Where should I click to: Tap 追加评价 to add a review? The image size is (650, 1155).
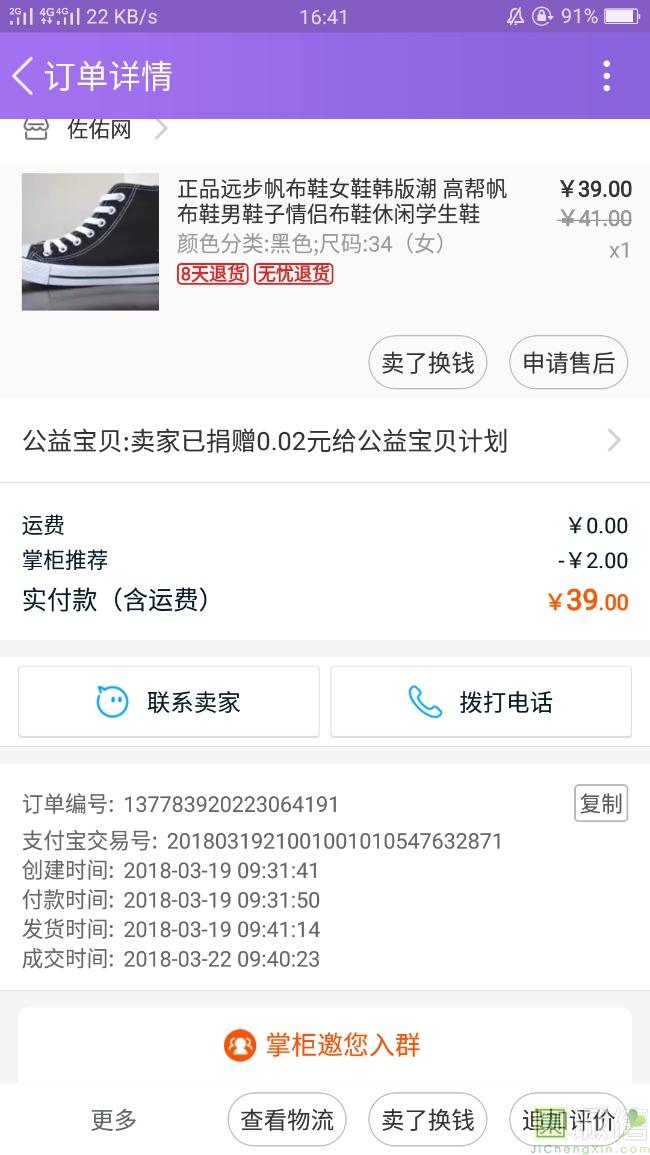click(568, 1120)
